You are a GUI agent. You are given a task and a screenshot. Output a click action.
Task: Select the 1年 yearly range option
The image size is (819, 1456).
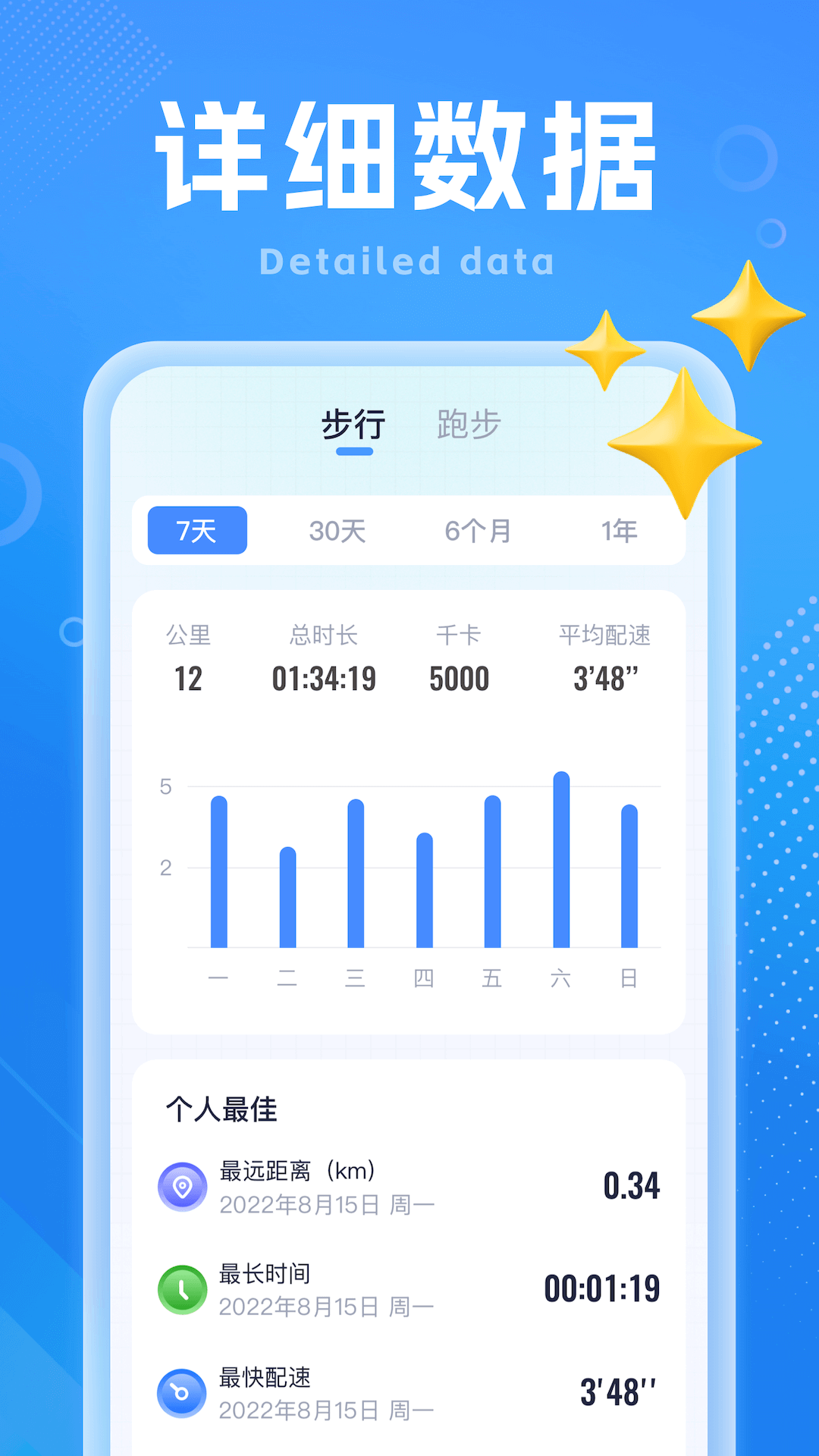point(619,530)
